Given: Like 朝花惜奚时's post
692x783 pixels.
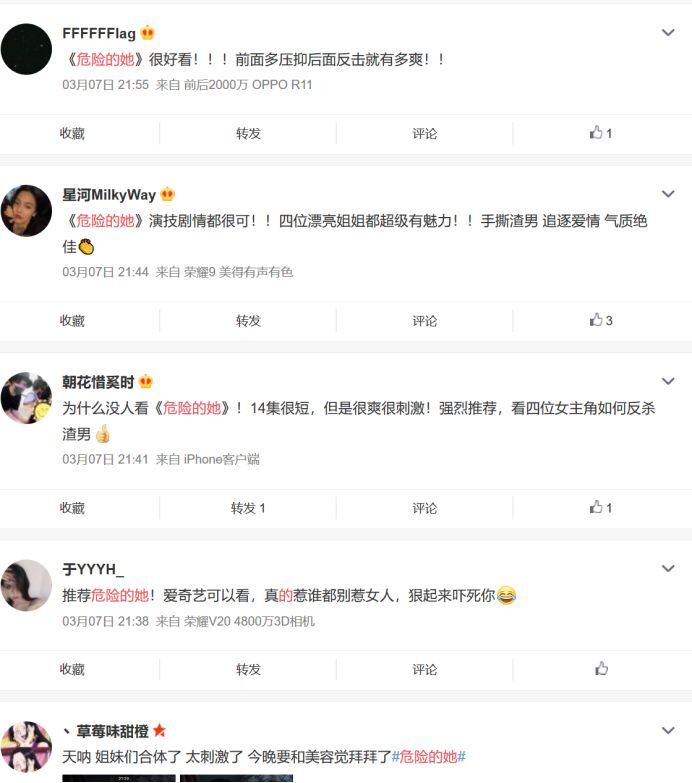Looking at the screenshot, I should [601, 508].
